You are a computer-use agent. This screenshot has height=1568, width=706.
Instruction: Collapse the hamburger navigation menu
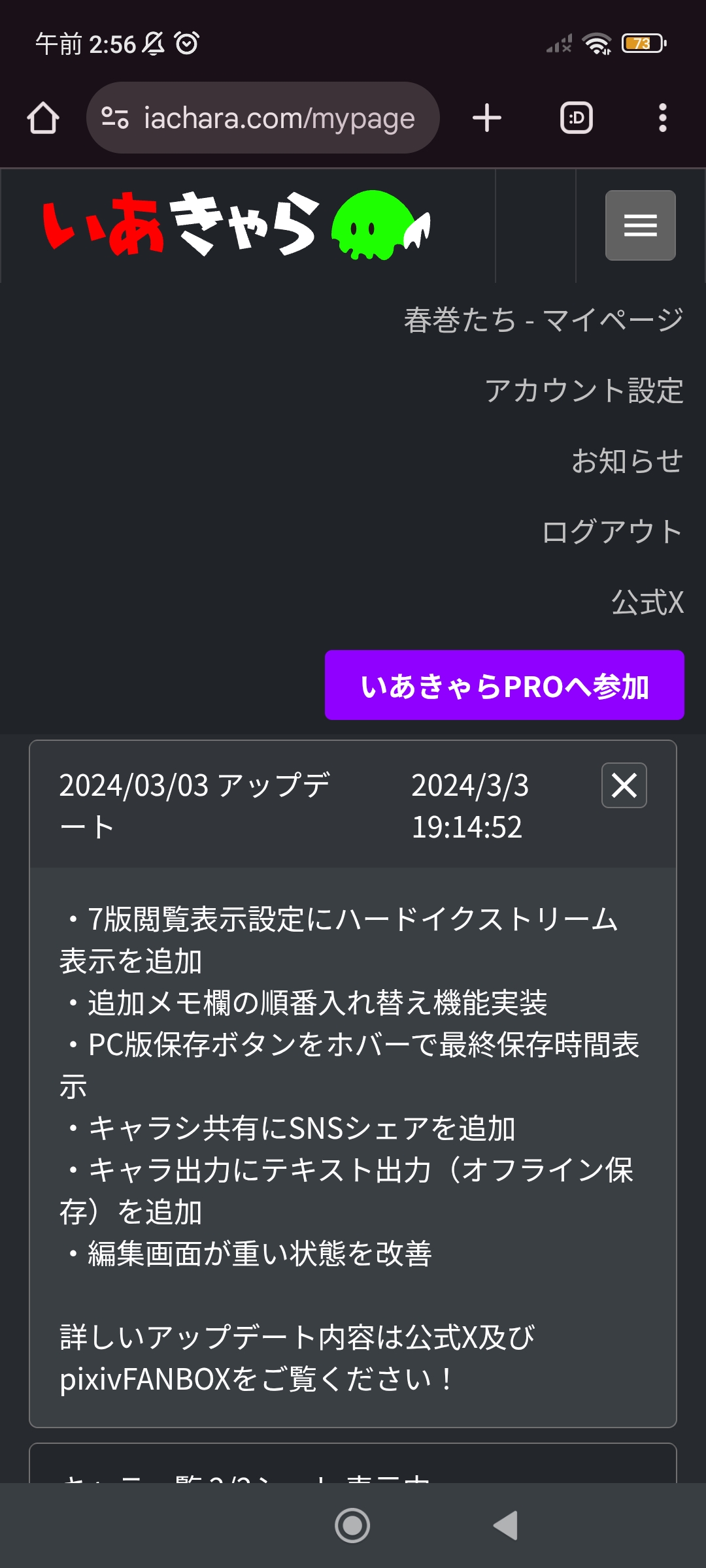click(641, 225)
